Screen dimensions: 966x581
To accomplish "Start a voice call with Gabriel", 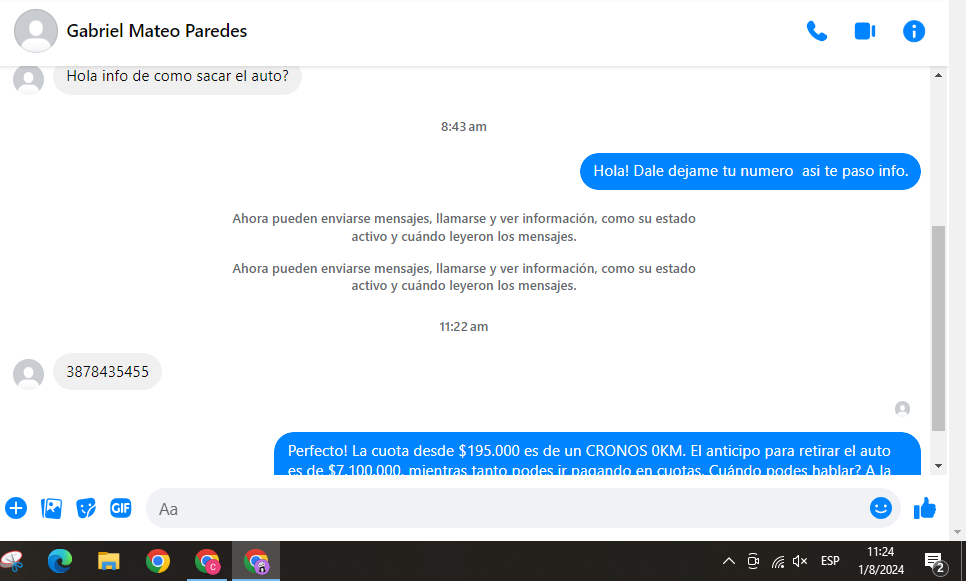I will 817,31.
